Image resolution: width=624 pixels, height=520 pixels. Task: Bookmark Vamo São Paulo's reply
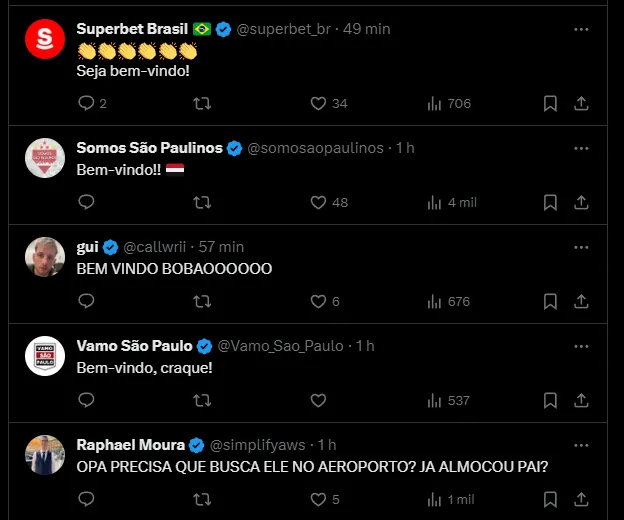[550, 400]
